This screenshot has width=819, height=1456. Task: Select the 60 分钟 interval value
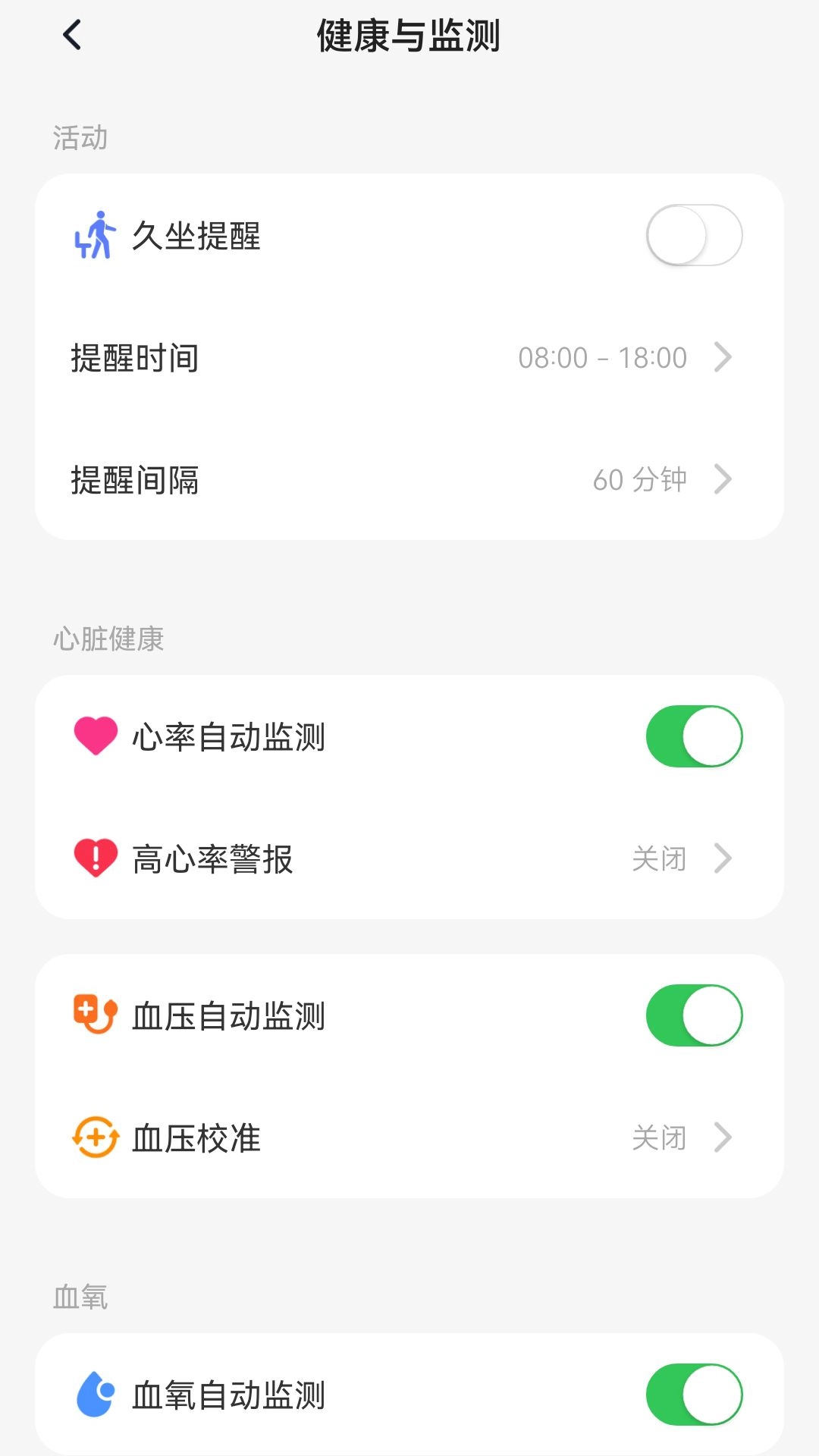(x=639, y=479)
